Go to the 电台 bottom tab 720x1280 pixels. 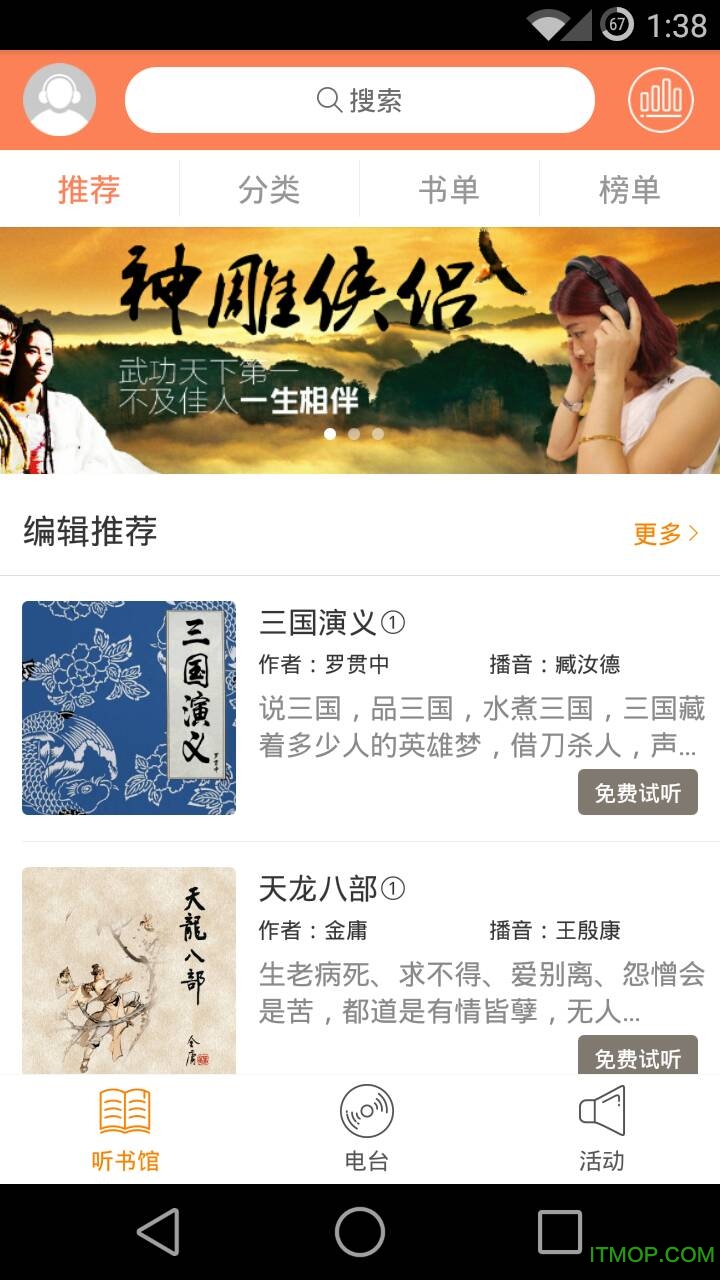pos(366,1130)
